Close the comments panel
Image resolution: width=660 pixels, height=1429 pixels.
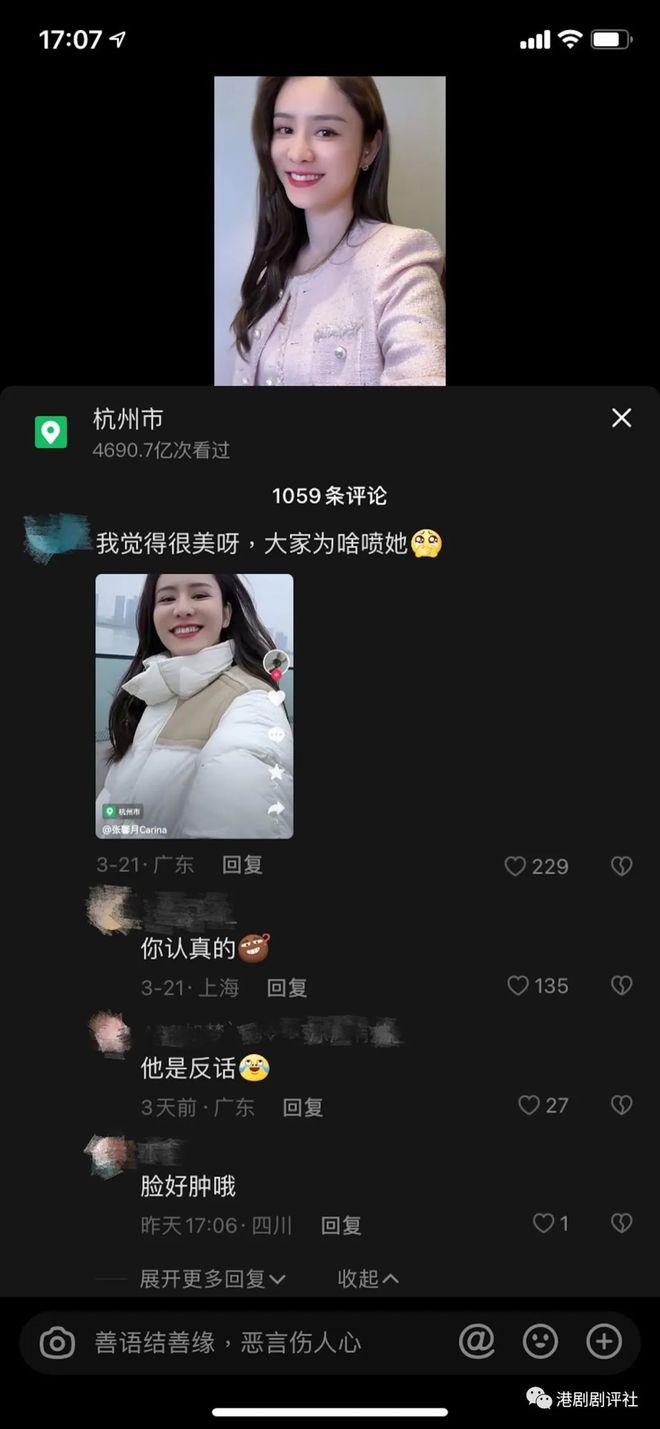621,418
